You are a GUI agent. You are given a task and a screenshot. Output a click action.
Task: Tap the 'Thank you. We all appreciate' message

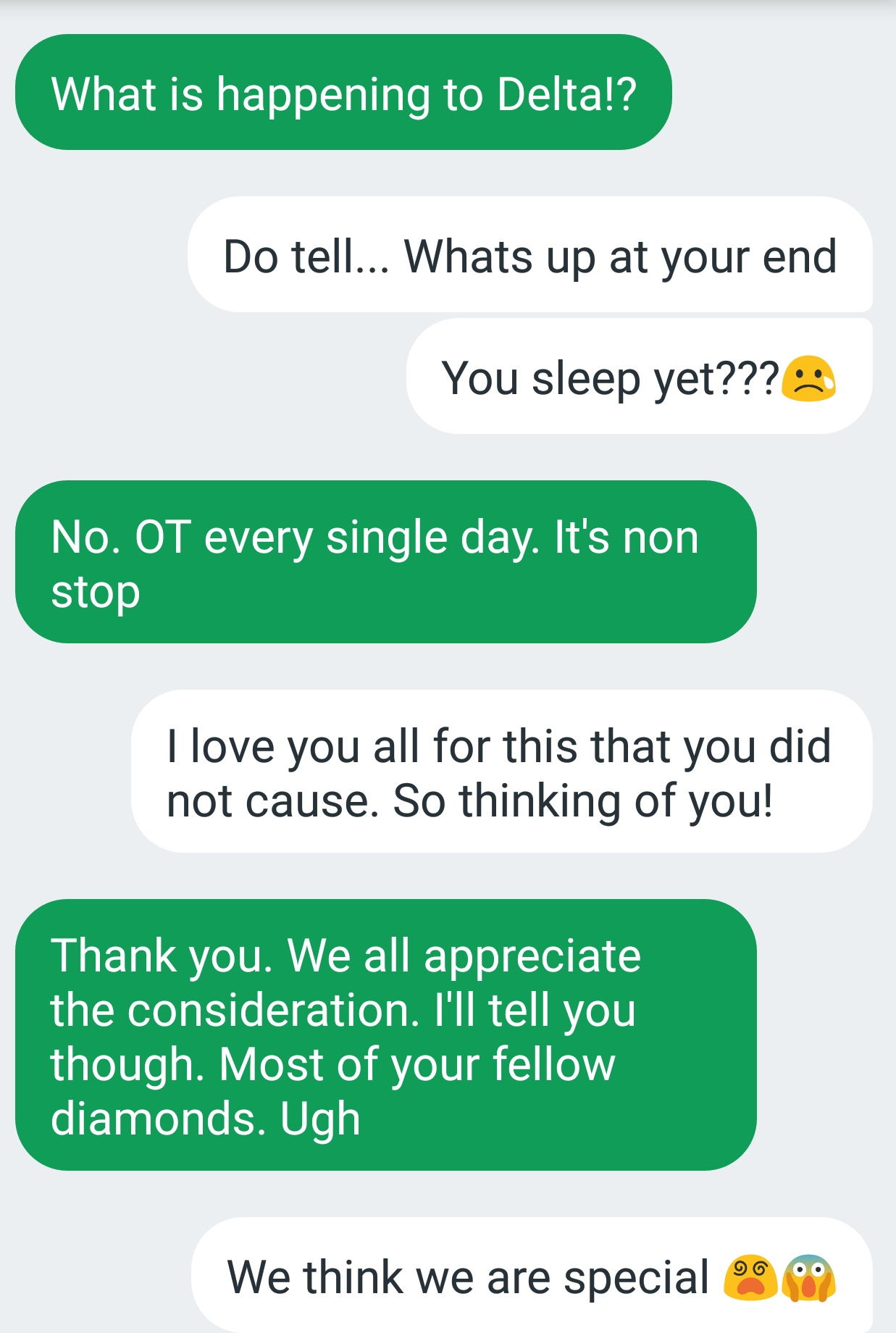(385, 1035)
